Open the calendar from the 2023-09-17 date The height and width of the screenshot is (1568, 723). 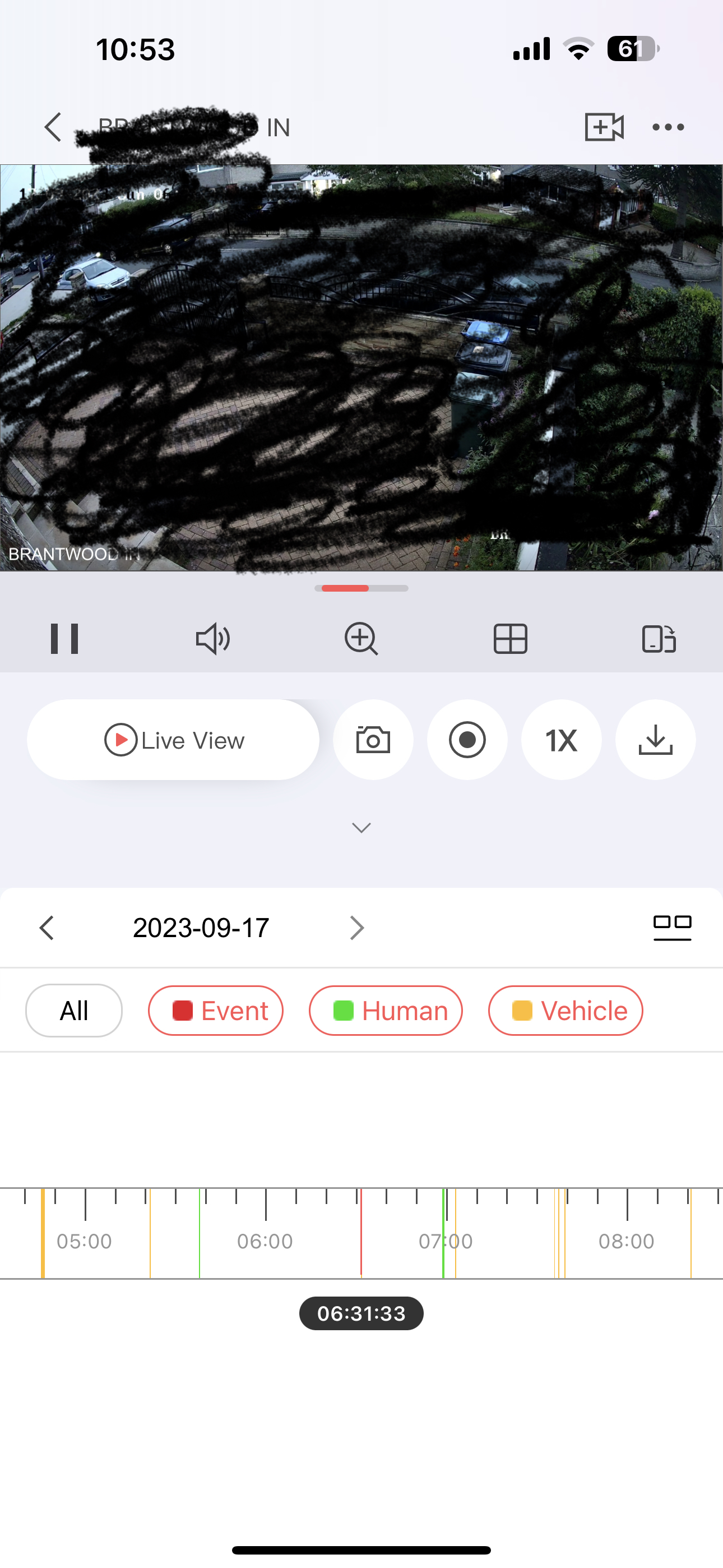(x=201, y=928)
